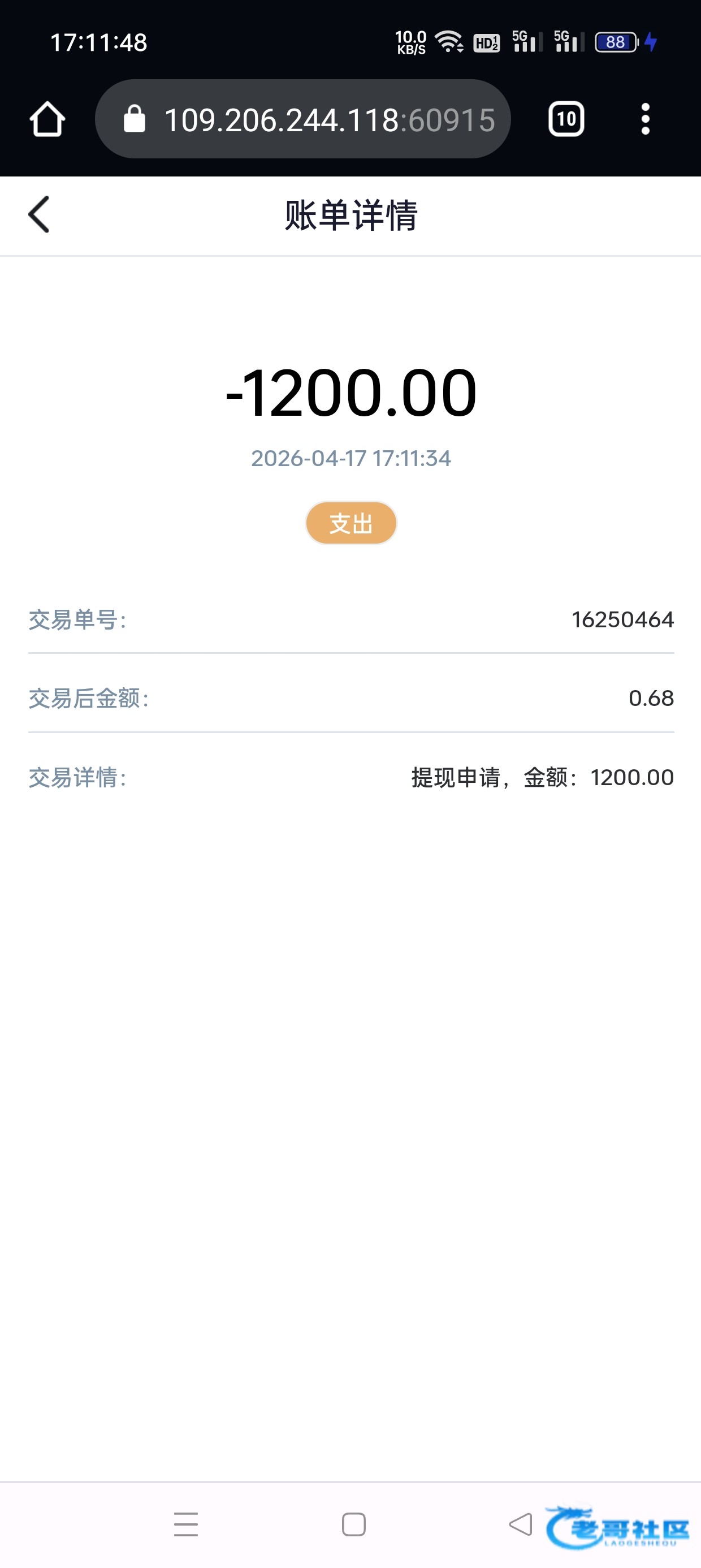Screen dimensions: 701x1568
Task: Open the browser home page
Action: pyautogui.click(x=47, y=119)
